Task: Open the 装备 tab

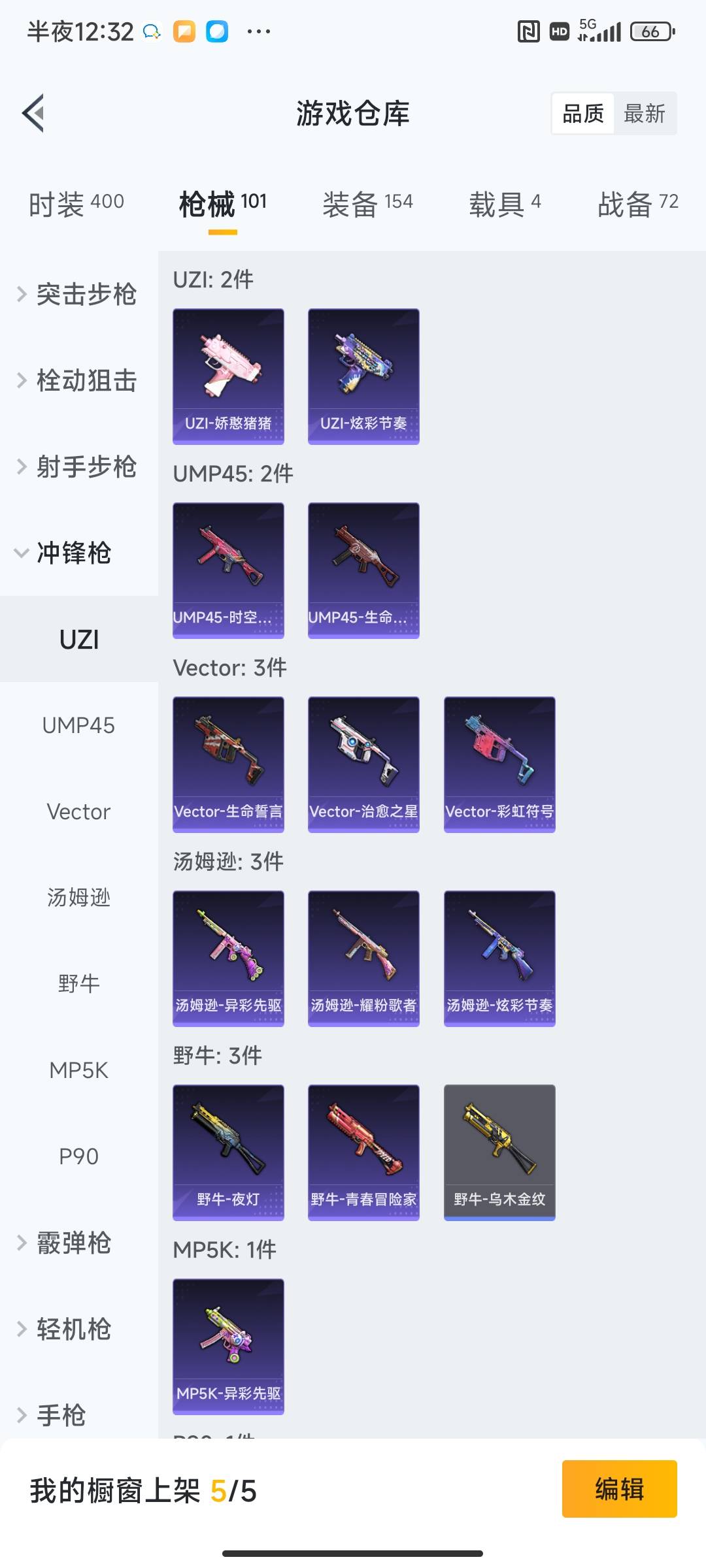Action: point(368,204)
